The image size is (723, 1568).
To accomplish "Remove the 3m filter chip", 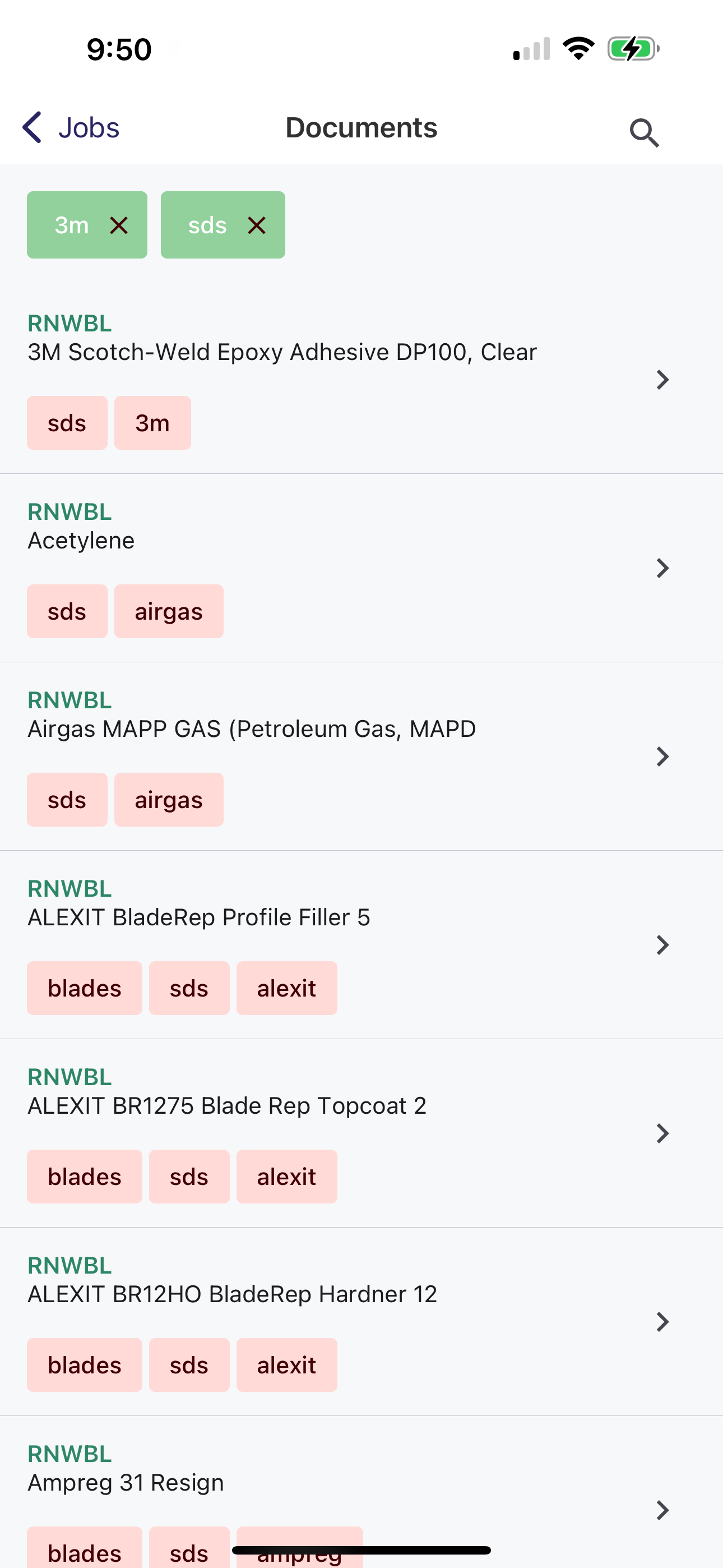I will (119, 226).
